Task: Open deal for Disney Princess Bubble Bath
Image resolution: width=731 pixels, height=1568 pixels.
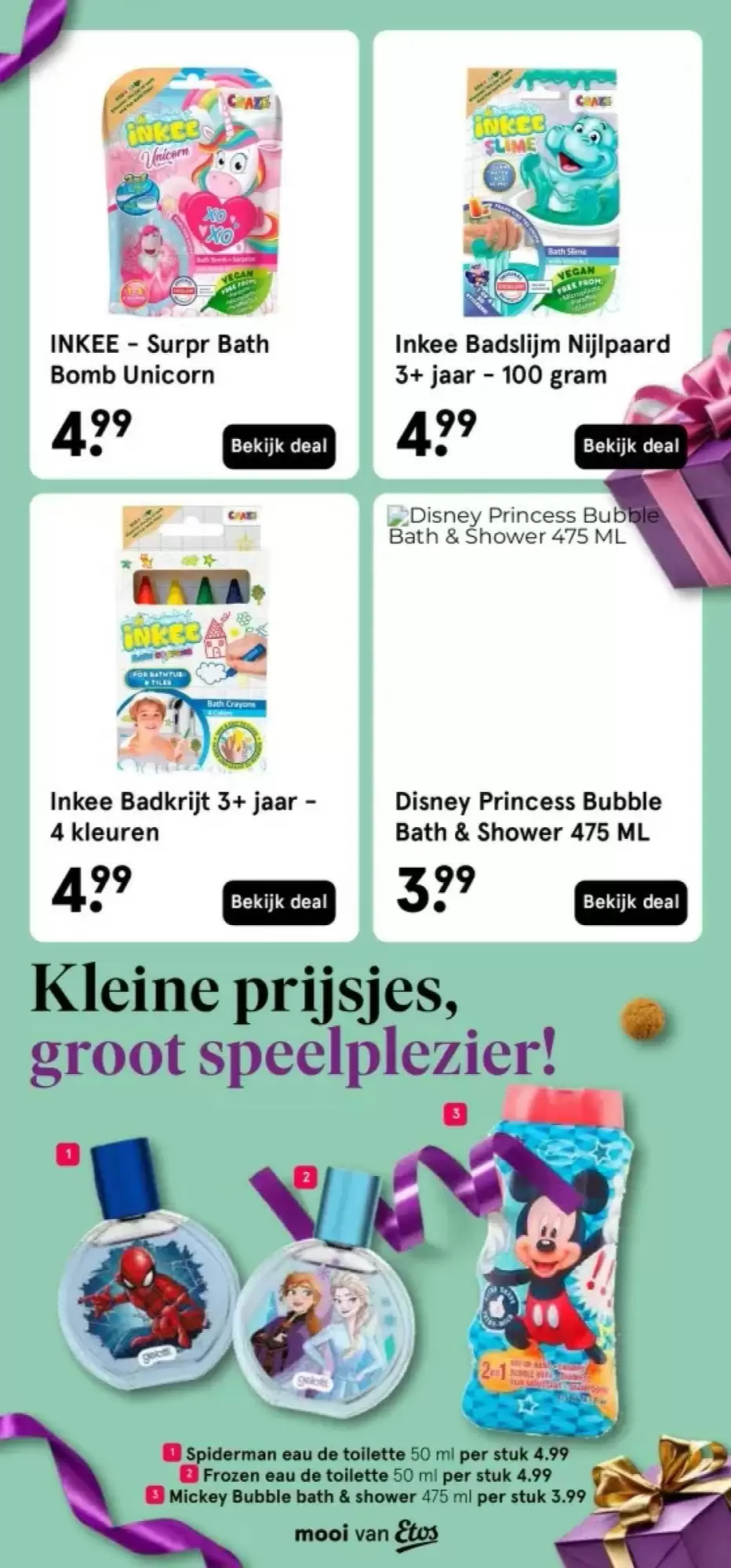Action: pos(631,902)
